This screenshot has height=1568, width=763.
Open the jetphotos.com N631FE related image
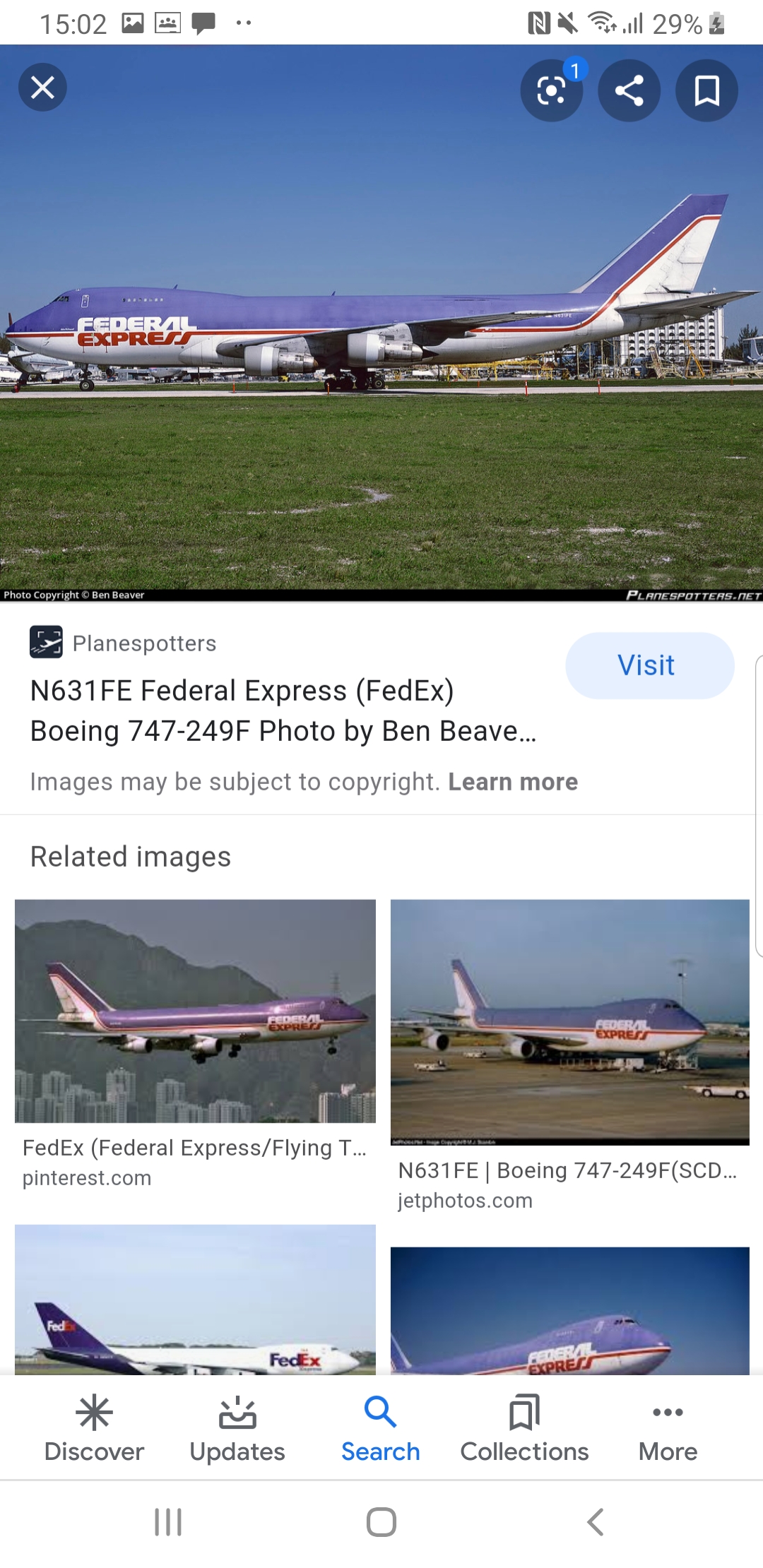[x=569, y=1021]
